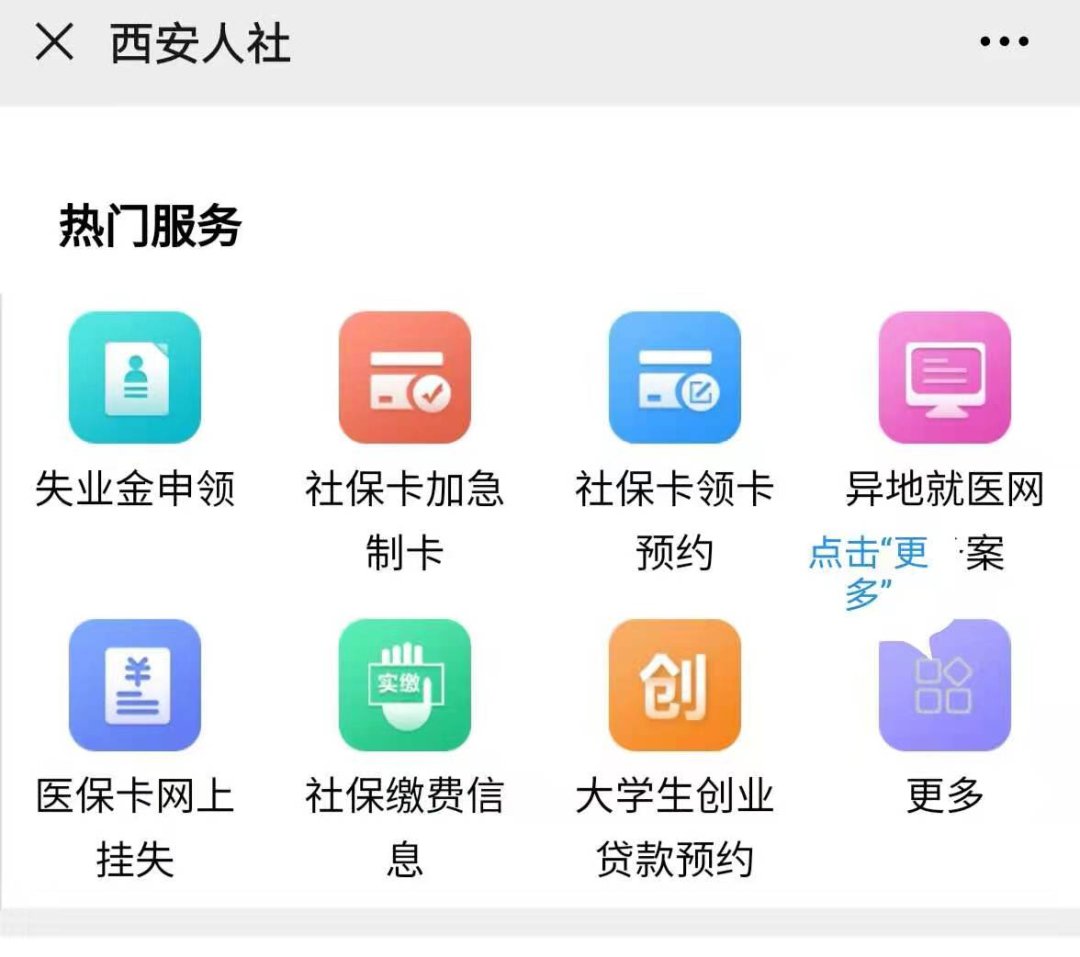This screenshot has height=957, width=1080.
Task: Select 社保卡领卡预约
Action: pos(675,378)
